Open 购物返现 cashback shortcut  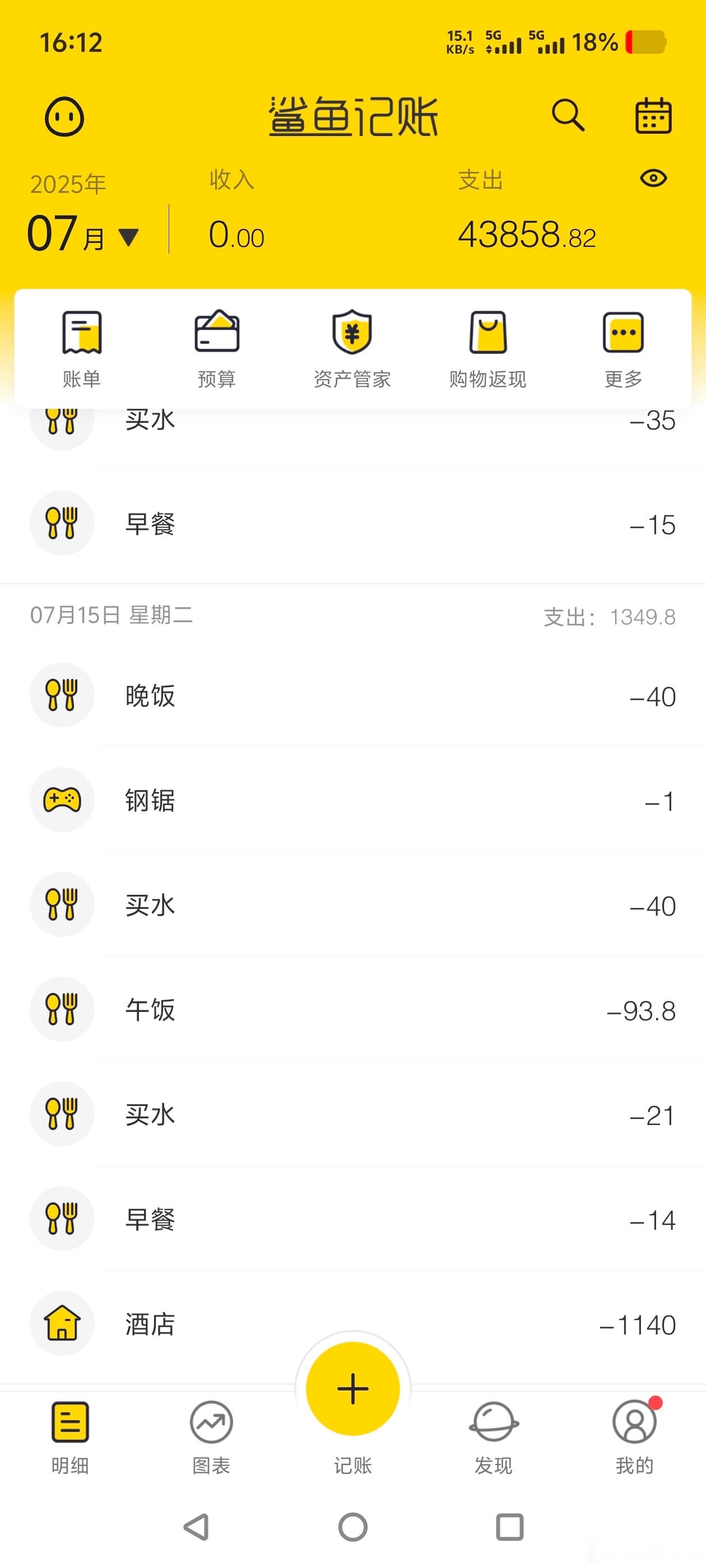pos(488,349)
